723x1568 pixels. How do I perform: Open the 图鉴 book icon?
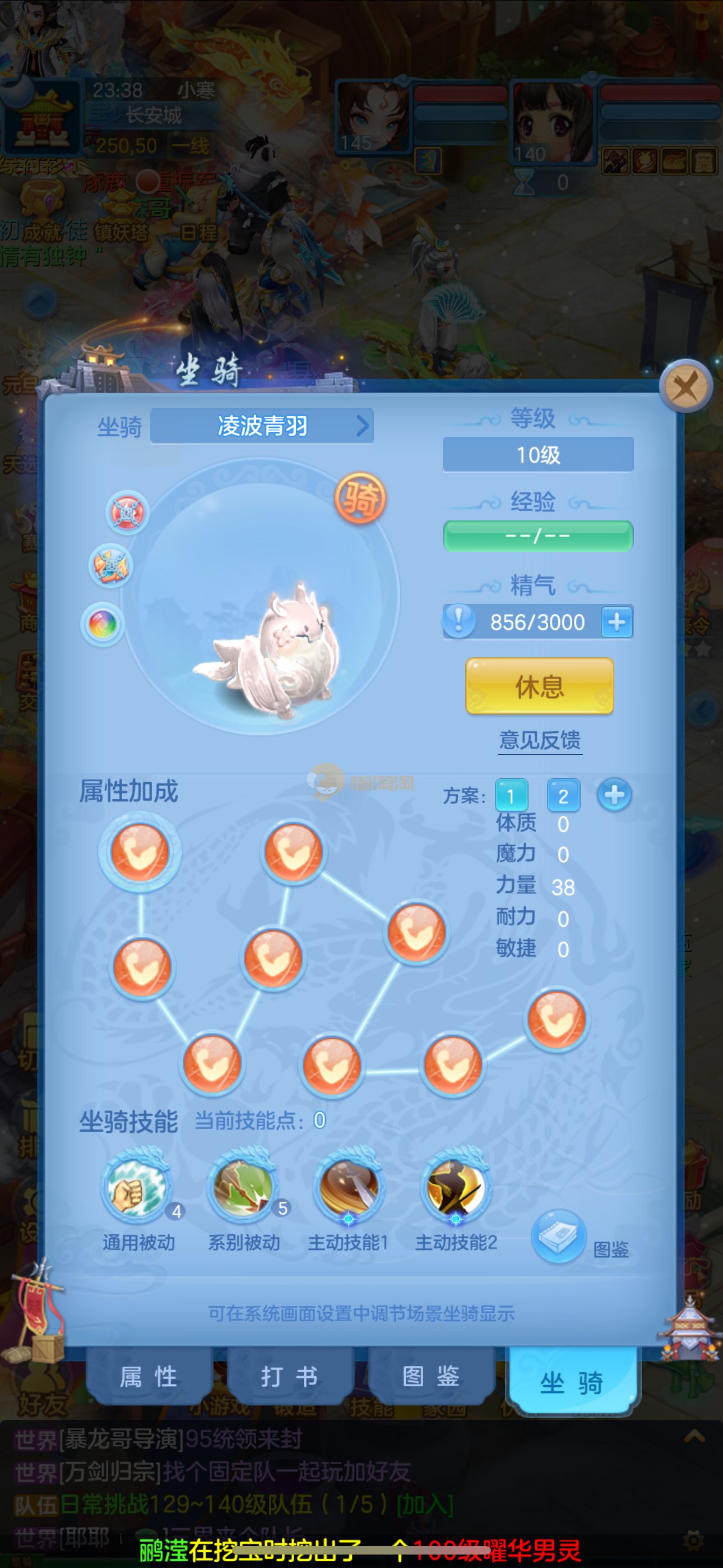pyautogui.click(x=559, y=1235)
